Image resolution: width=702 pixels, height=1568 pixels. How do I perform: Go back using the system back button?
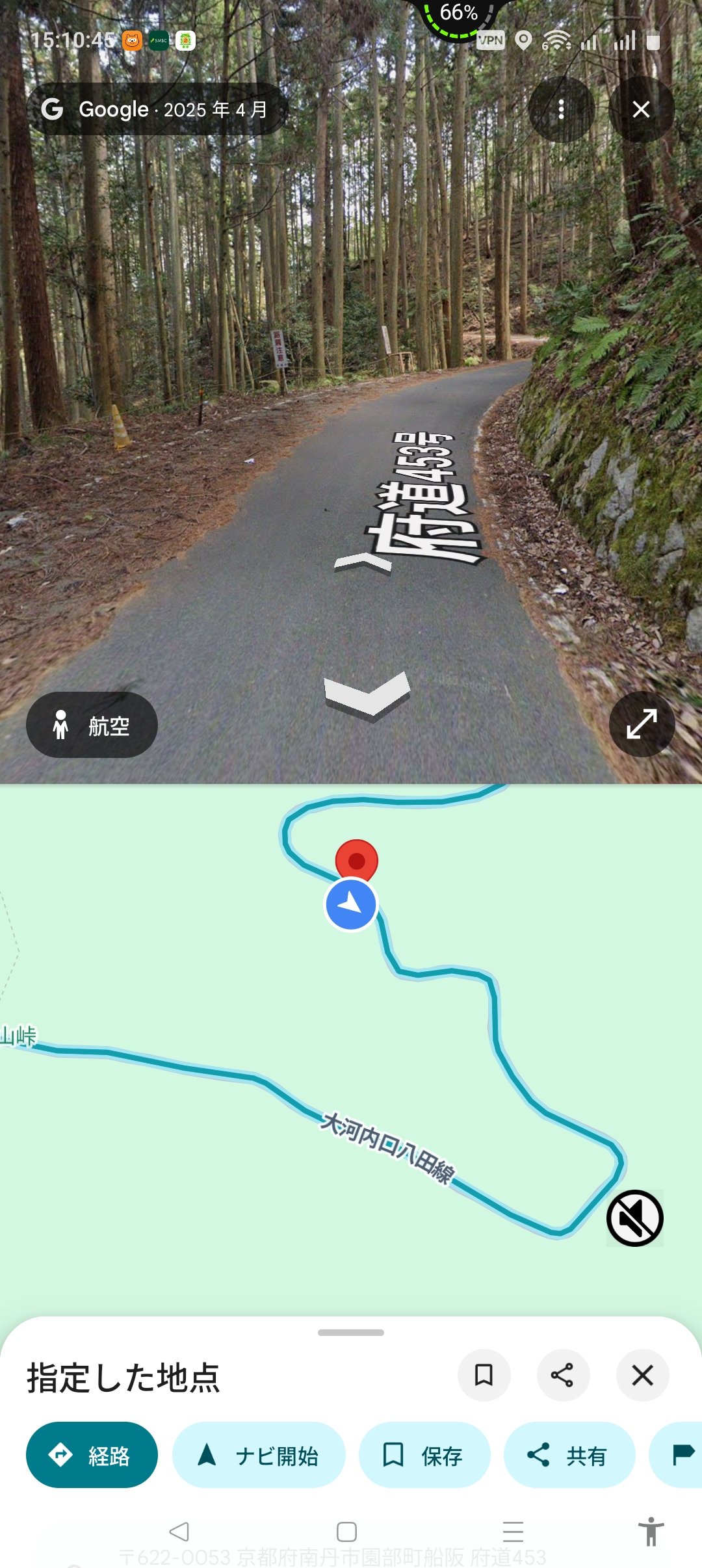pos(179,1532)
